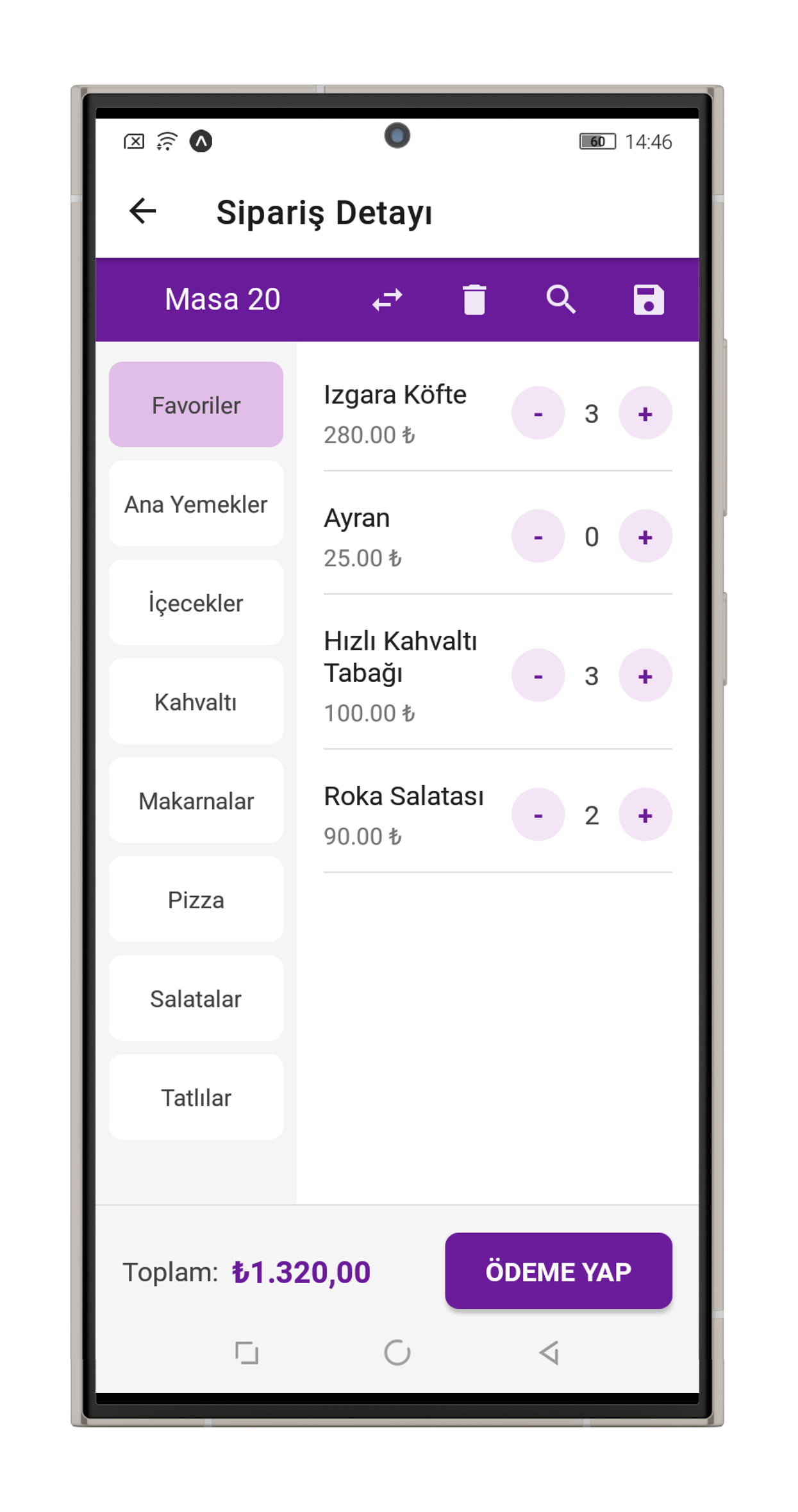Tap the ÖDEME YAP button
This screenshot has width=798, height=1512.
coord(558,1271)
